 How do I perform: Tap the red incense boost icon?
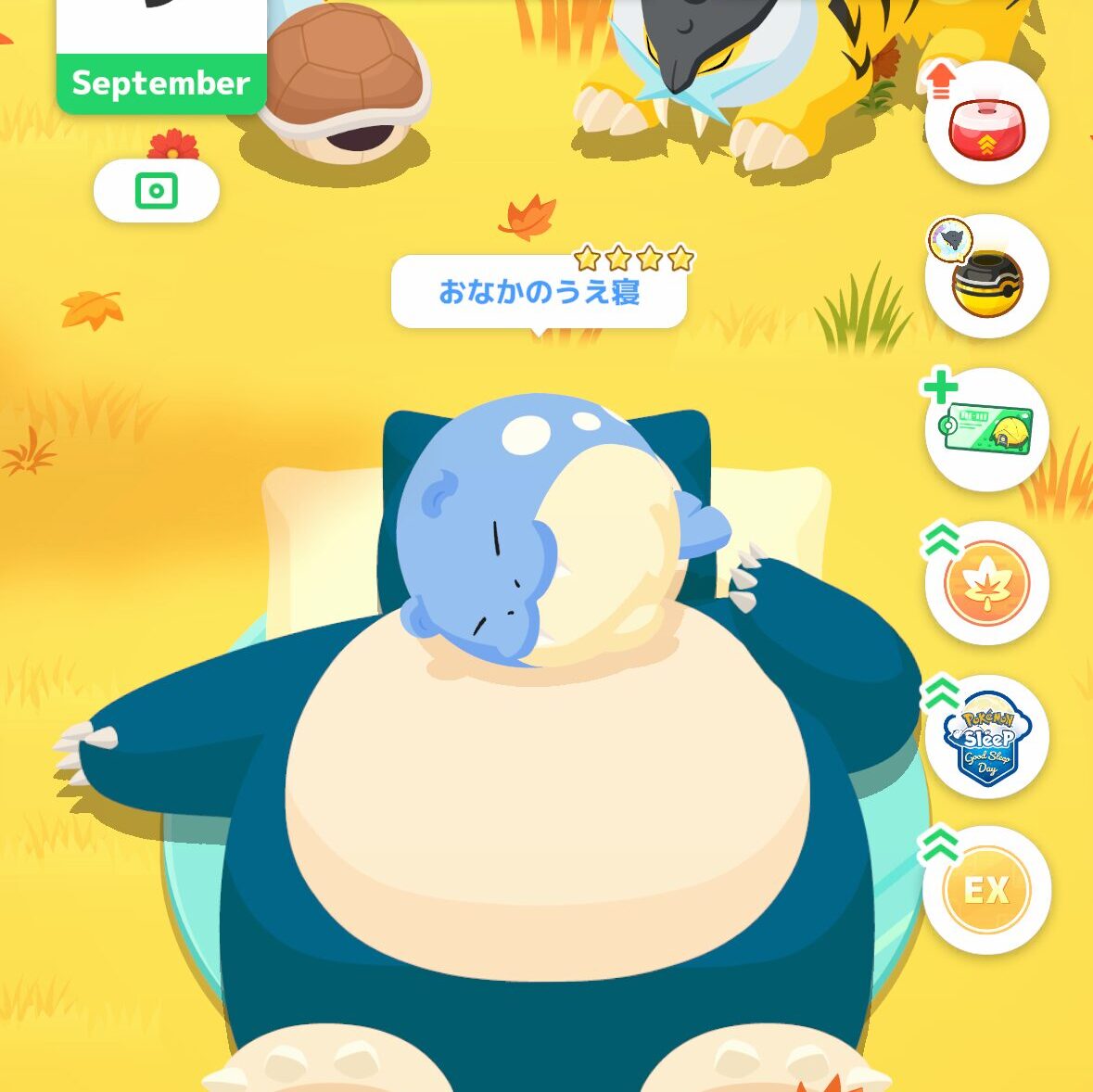click(986, 123)
